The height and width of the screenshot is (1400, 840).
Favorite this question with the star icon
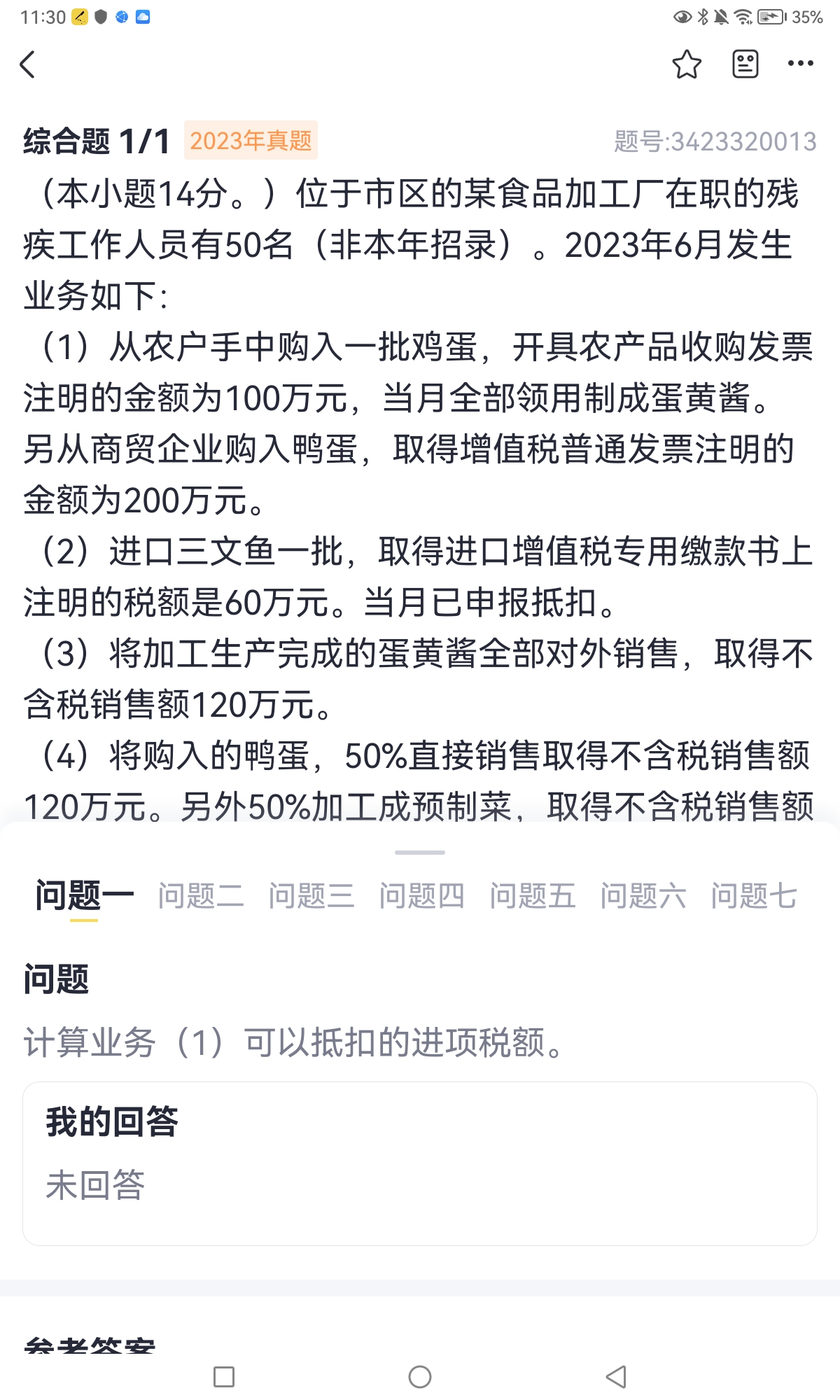(x=687, y=64)
